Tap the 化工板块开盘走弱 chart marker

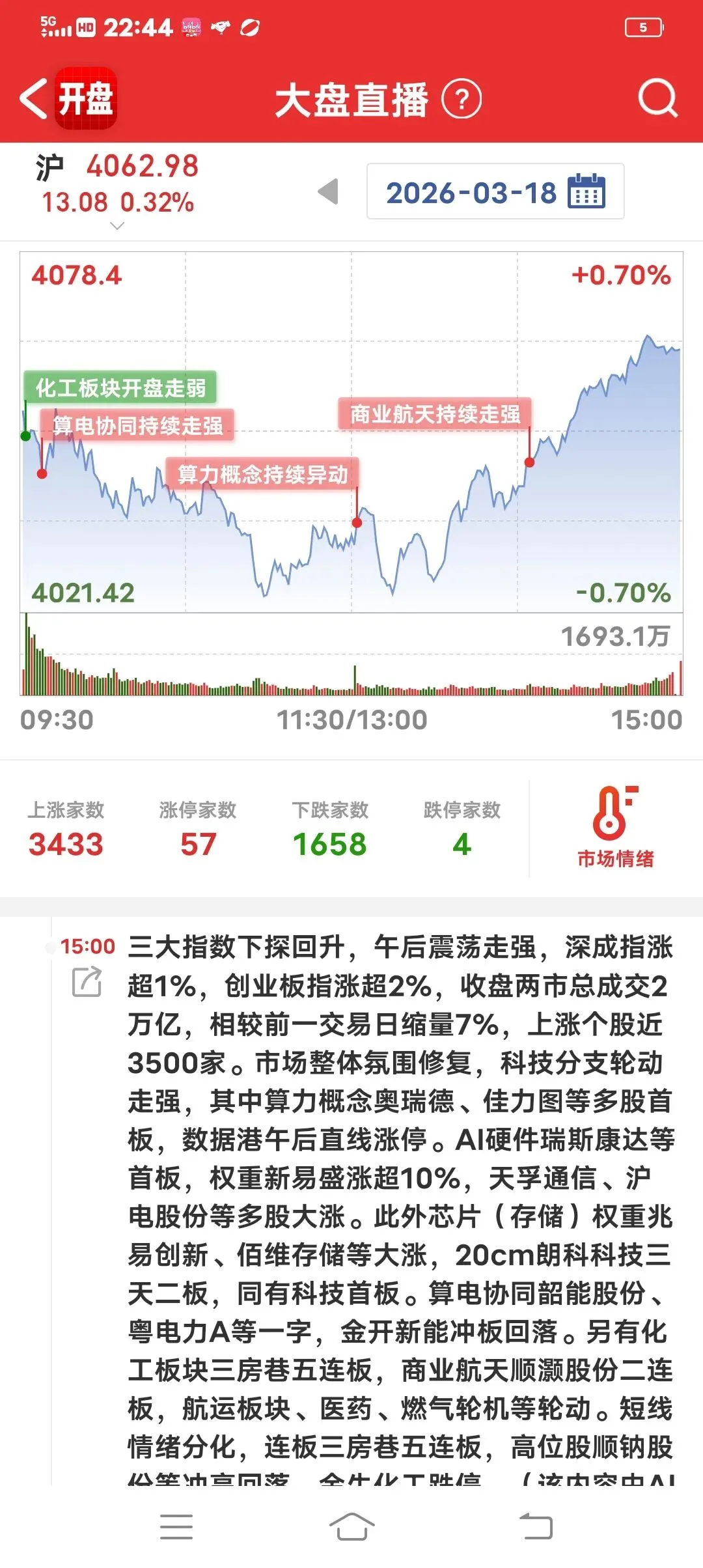[x=120, y=388]
